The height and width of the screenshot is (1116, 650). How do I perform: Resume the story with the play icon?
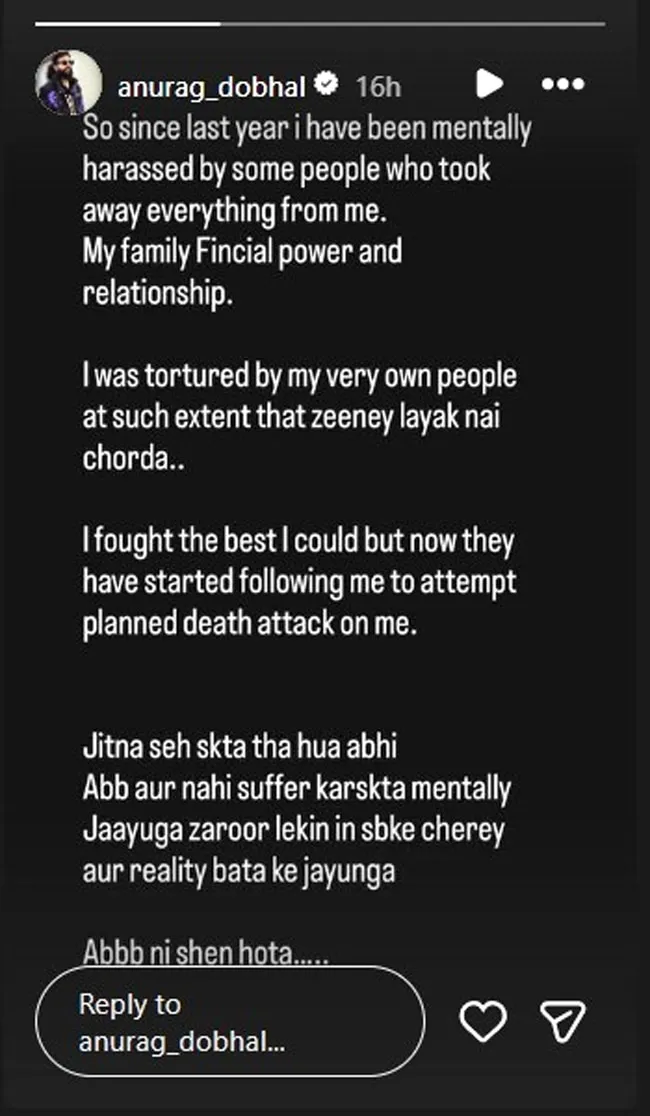click(x=488, y=84)
